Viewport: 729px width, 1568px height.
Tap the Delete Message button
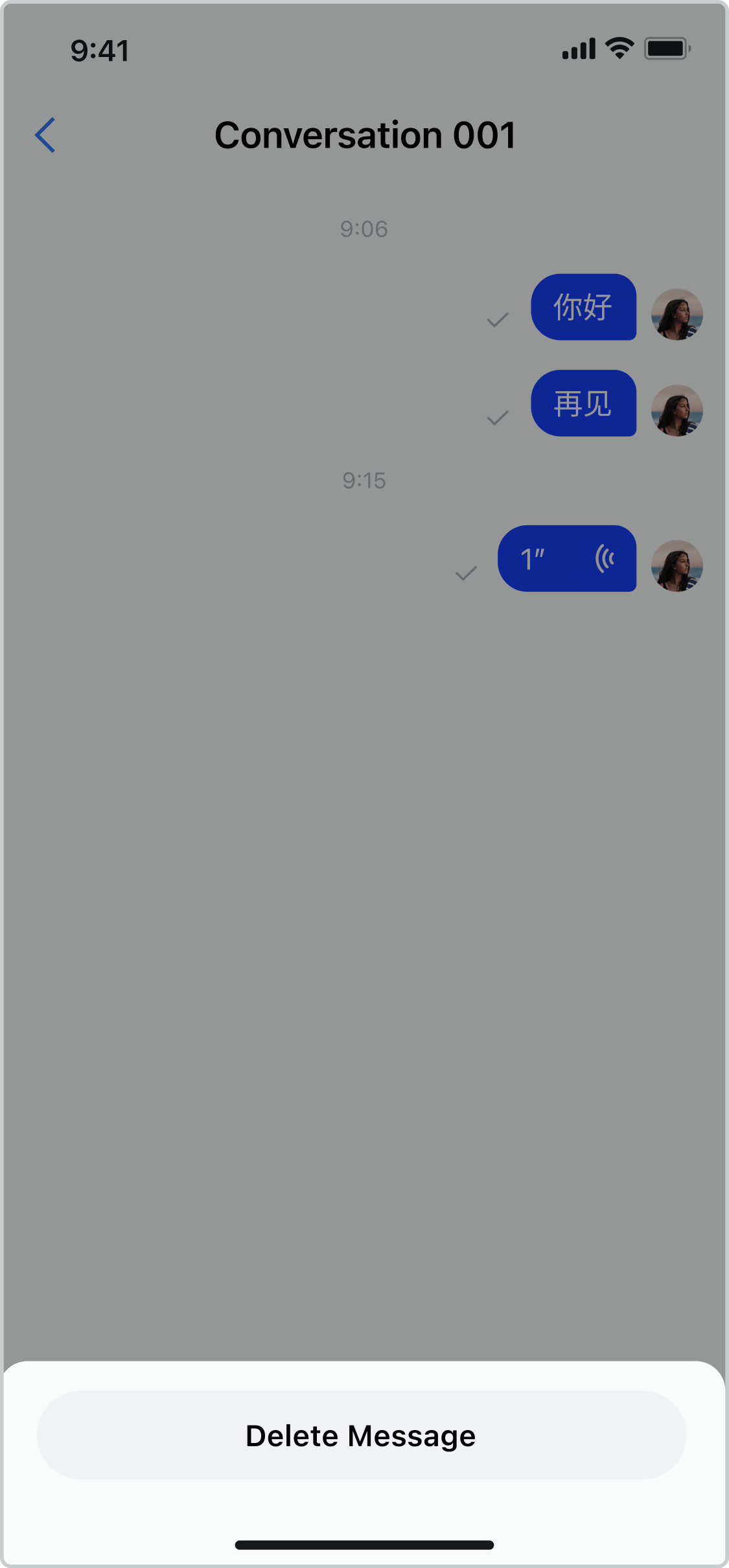tap(361, 1435)
